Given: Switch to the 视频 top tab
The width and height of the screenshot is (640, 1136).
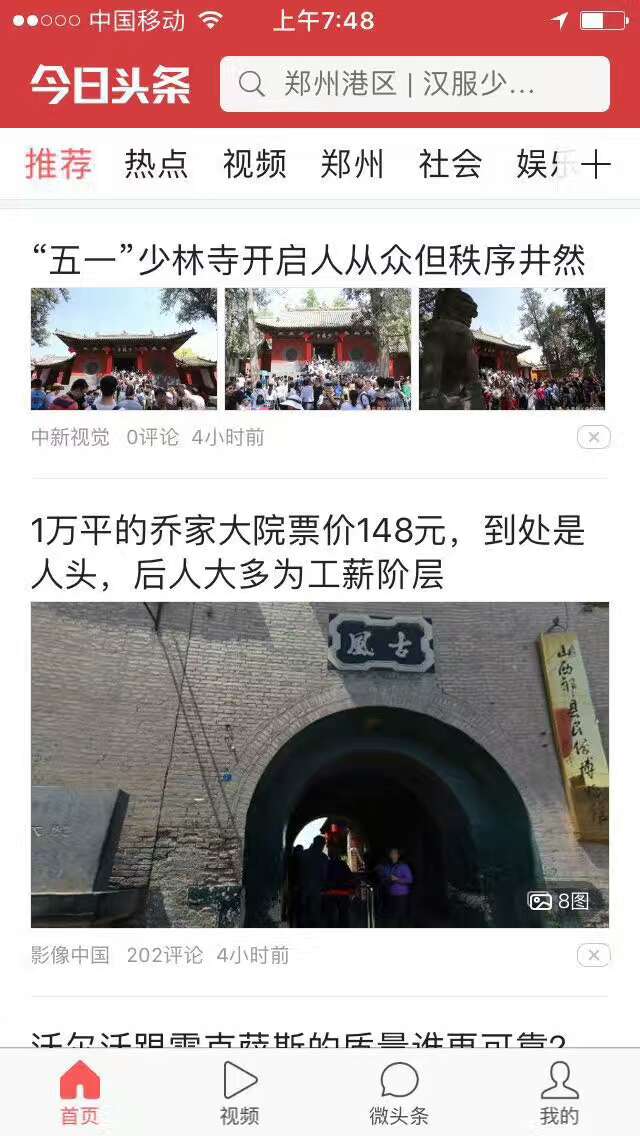Looking at the screenshot, I should pos(254,164).
